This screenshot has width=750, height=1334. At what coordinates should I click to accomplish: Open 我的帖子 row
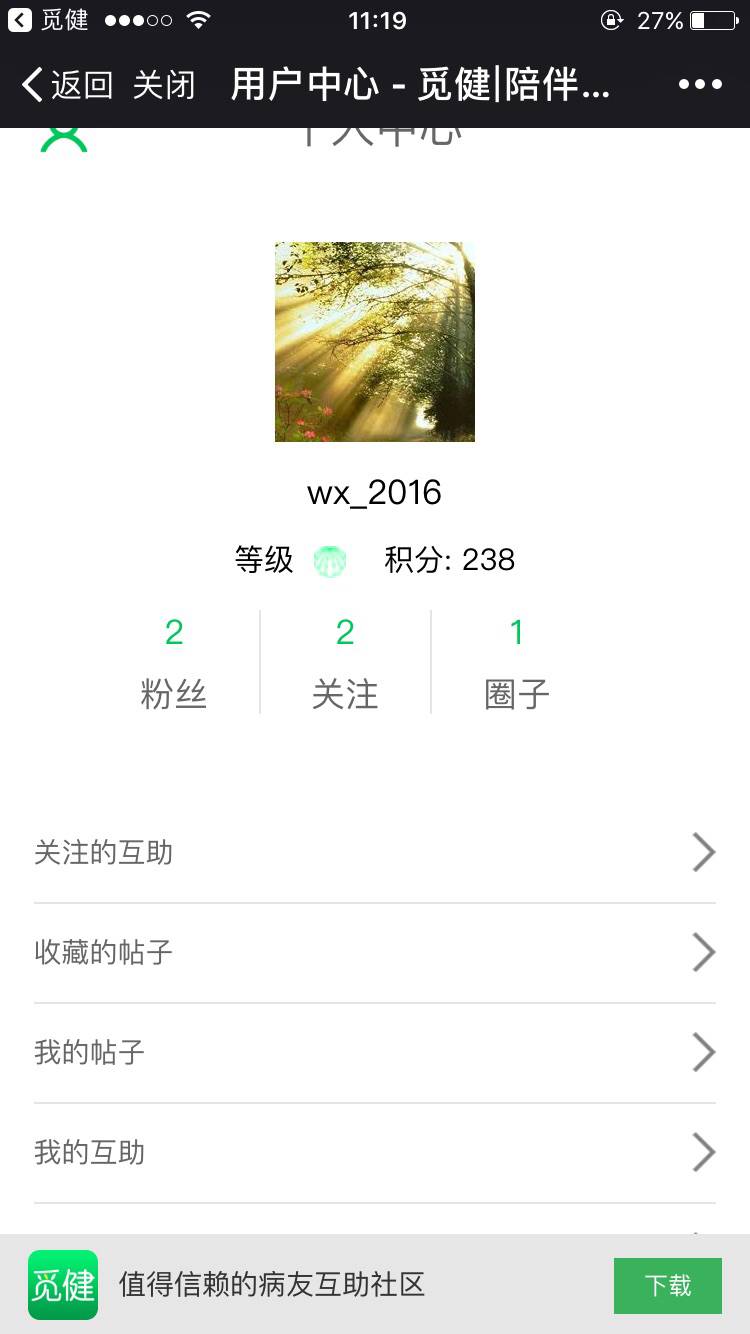pos(375,1053)
